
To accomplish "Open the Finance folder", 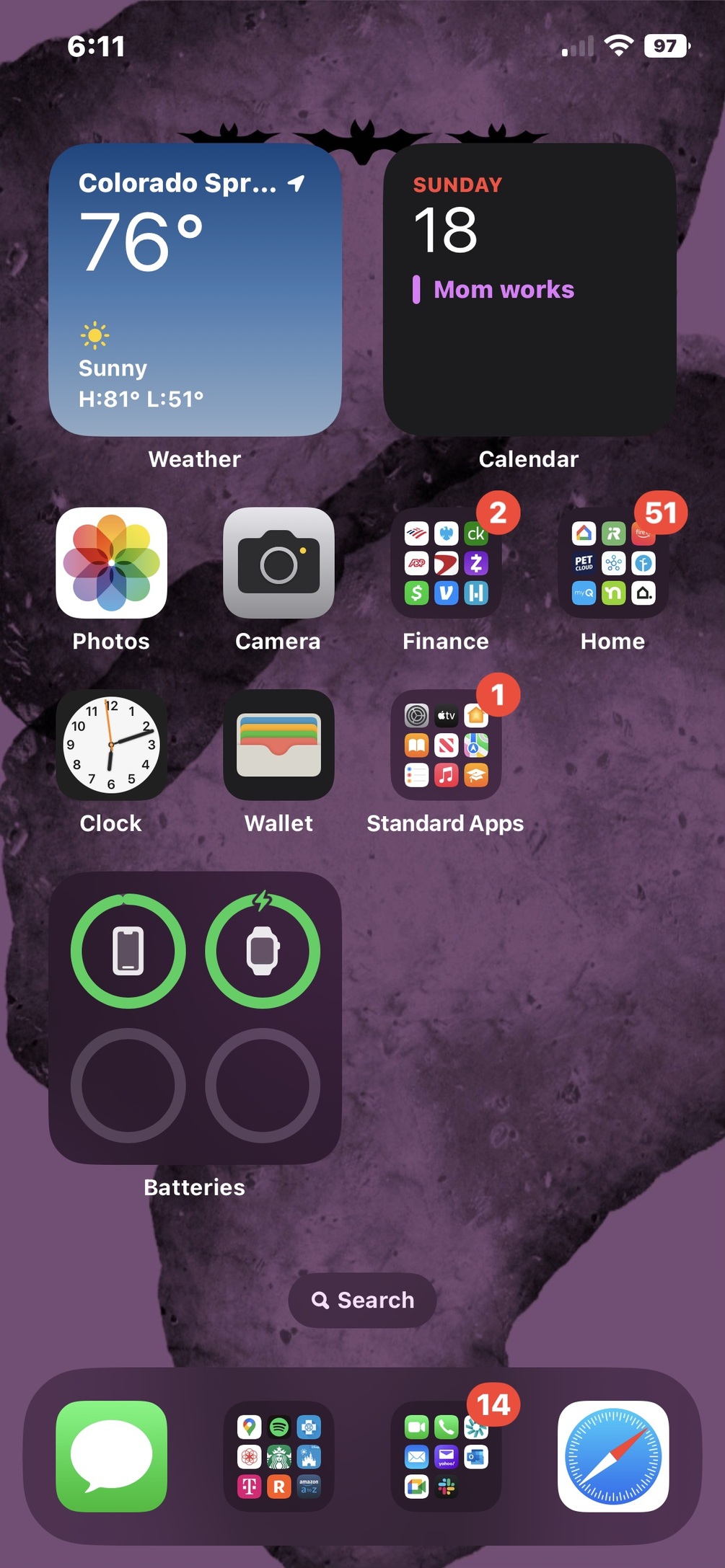I will click(446, 563).
